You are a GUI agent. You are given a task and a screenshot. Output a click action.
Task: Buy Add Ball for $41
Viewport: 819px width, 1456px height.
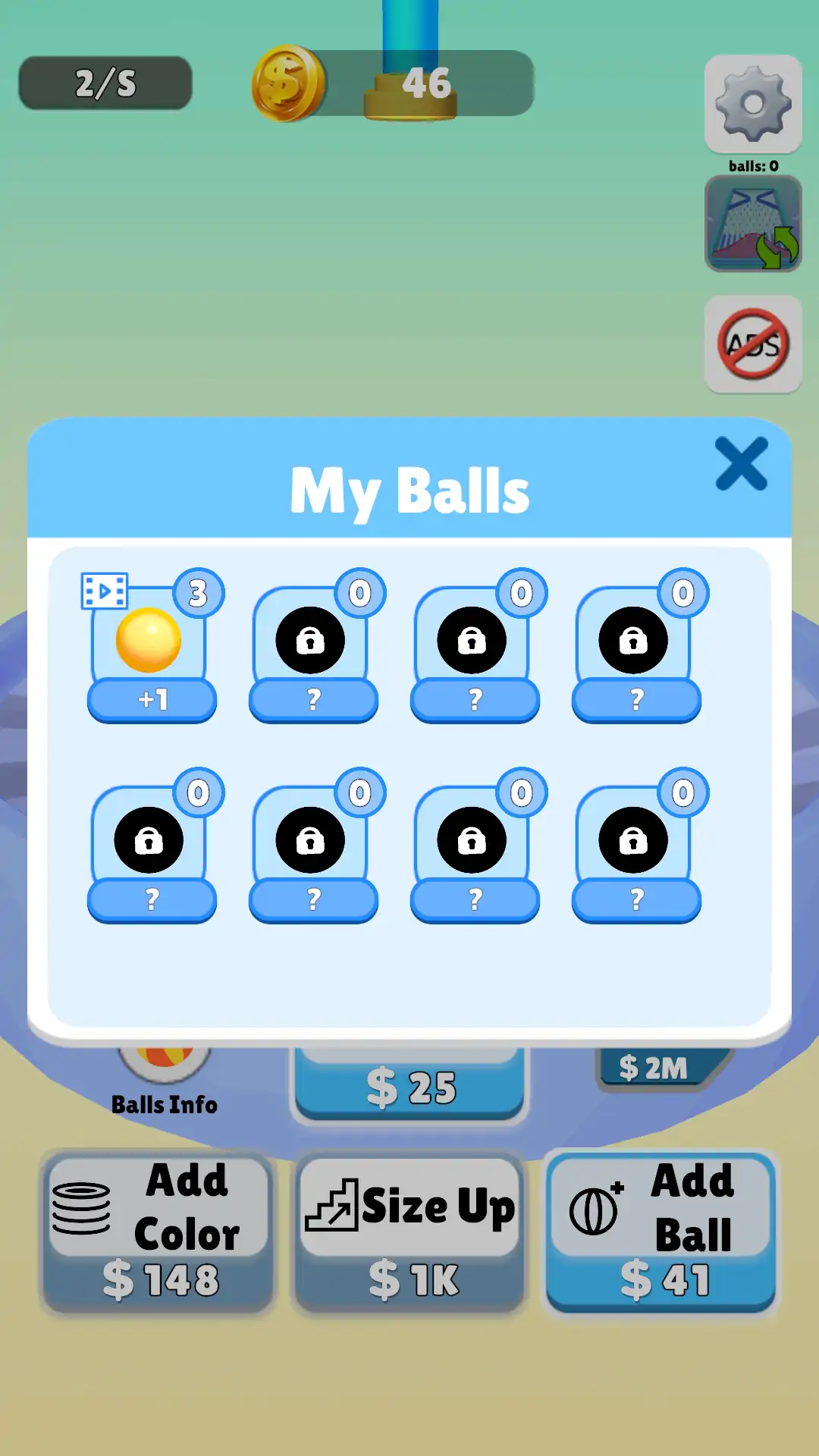click(x=661, y=1233)
